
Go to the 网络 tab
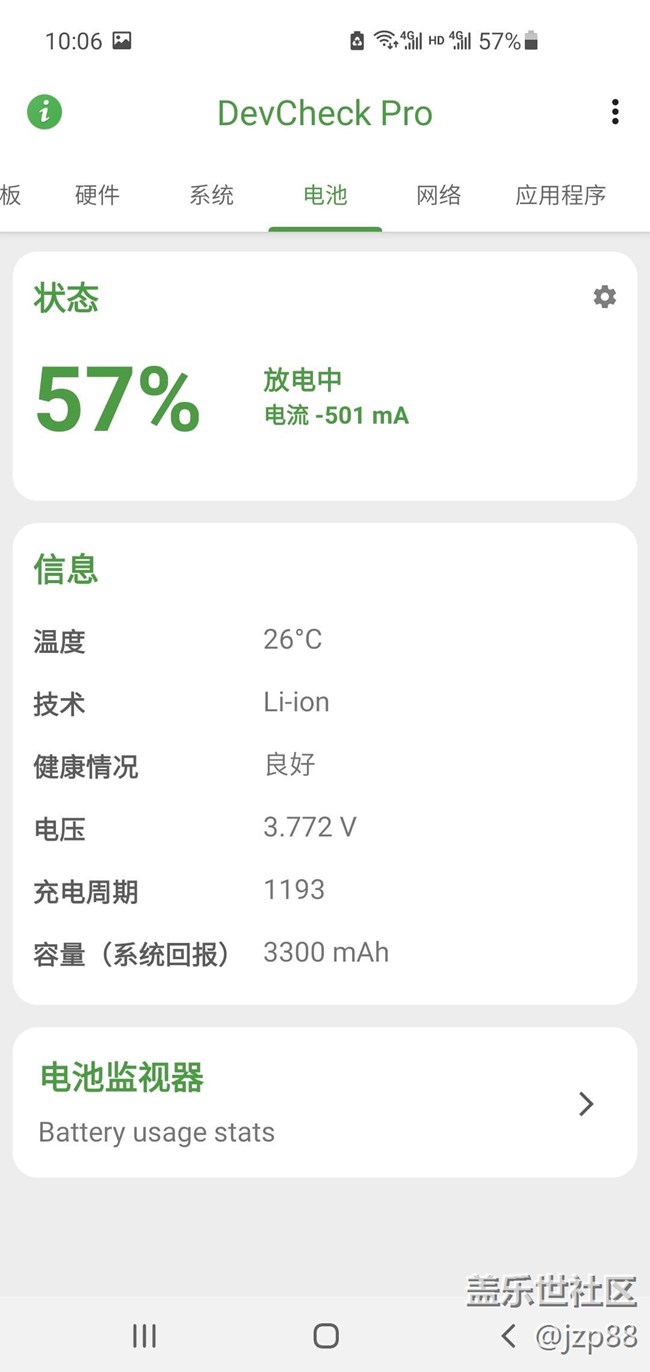pos(439,195)
